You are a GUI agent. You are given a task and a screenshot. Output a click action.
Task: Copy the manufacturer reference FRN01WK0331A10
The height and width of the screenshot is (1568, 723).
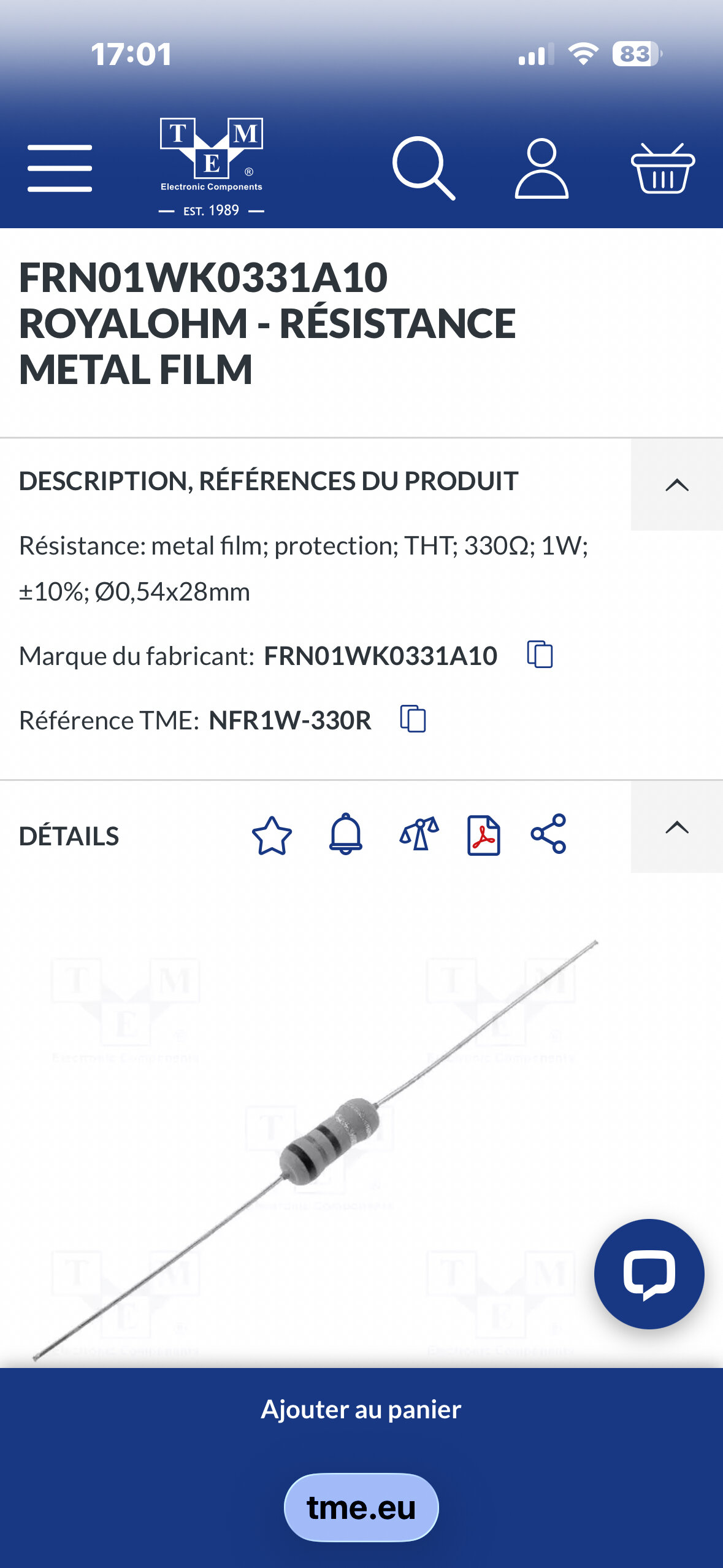540,655
